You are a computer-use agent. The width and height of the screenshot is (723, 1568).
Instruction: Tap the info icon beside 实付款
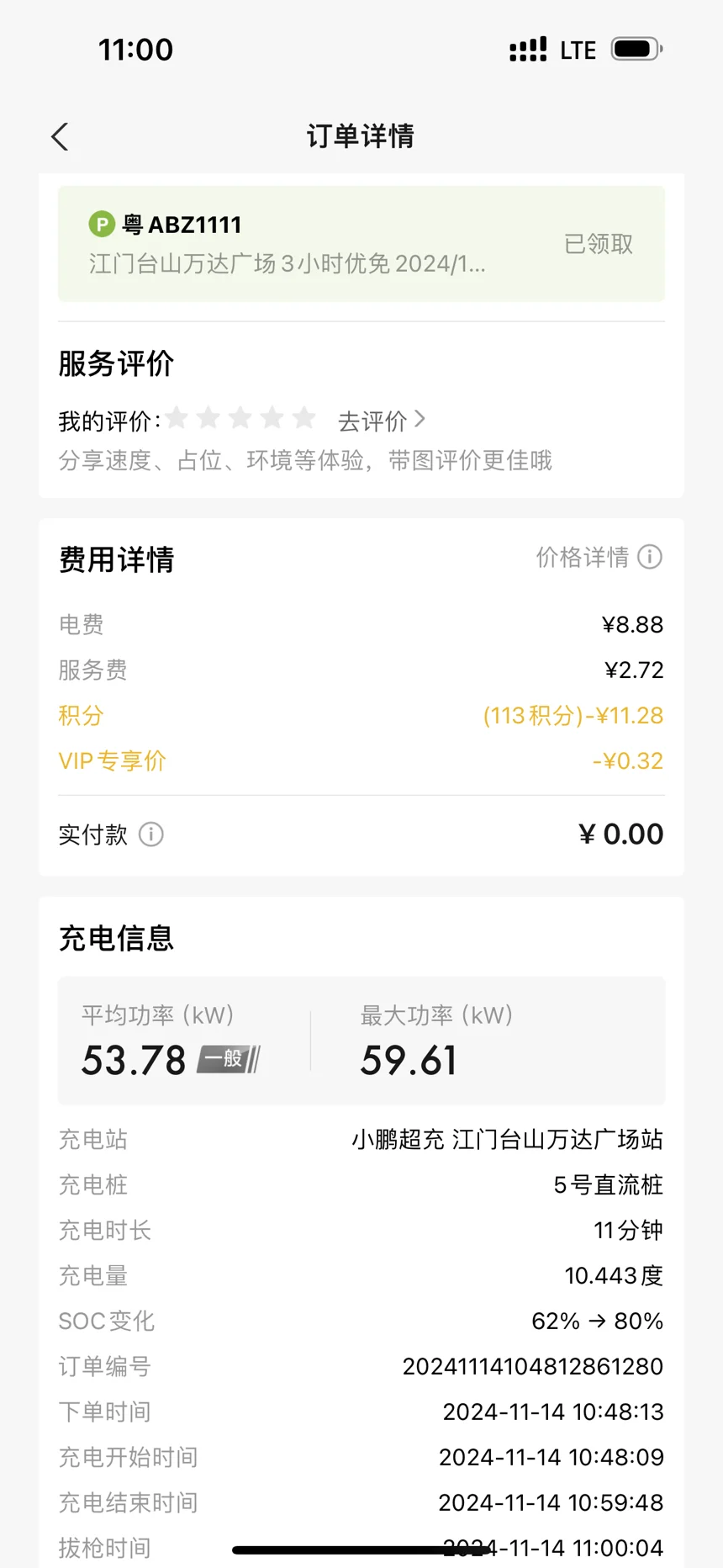(151, 834)
